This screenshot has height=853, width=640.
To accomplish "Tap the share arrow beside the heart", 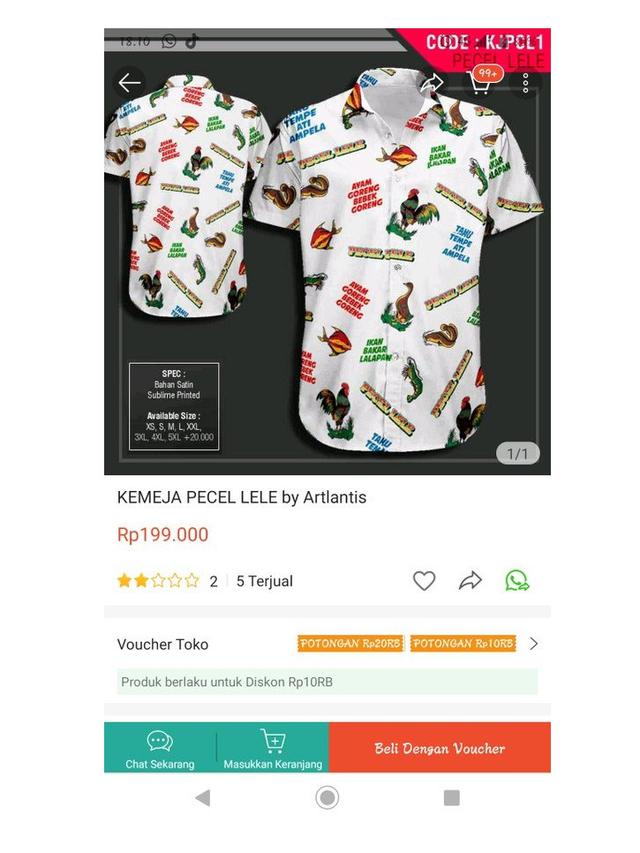I will coord(470,581).
